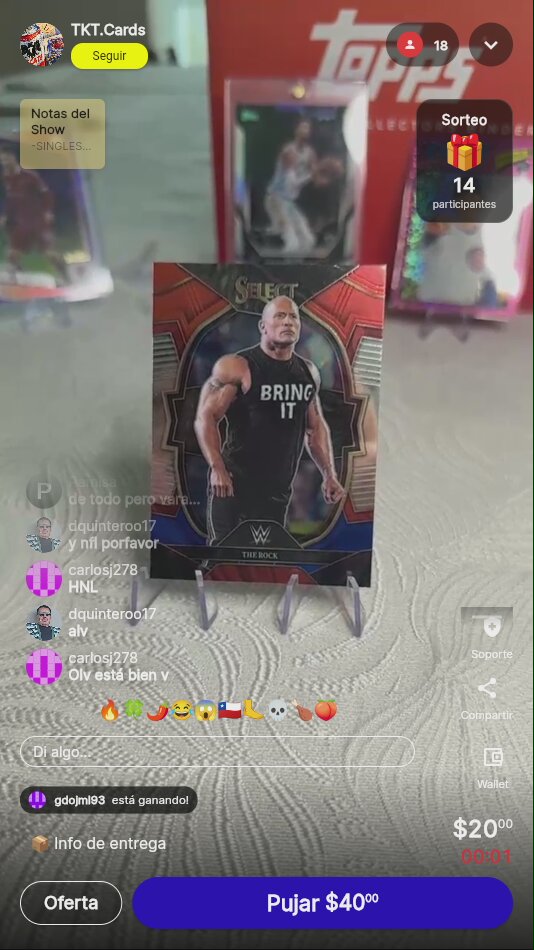Follow TKT.Cards with the Seguir button

pos(109,56)
